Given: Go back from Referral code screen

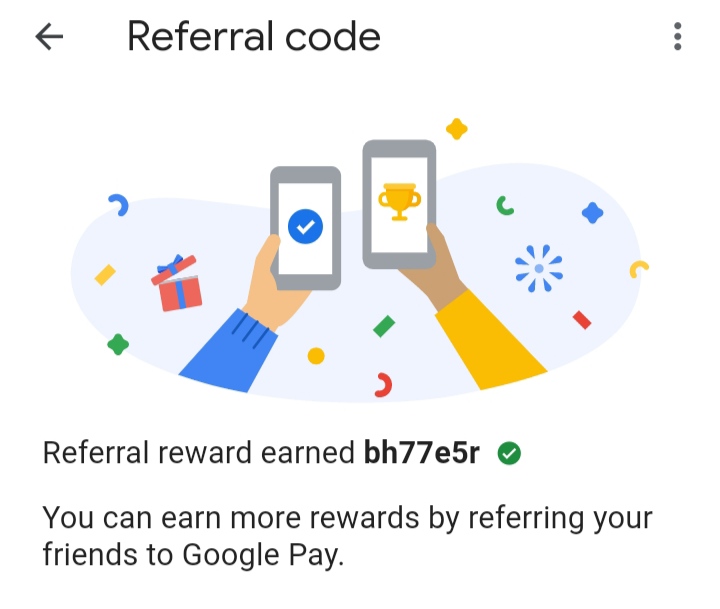Looking at the screenshot, I should pyautogui.click(x=48, y=37).
